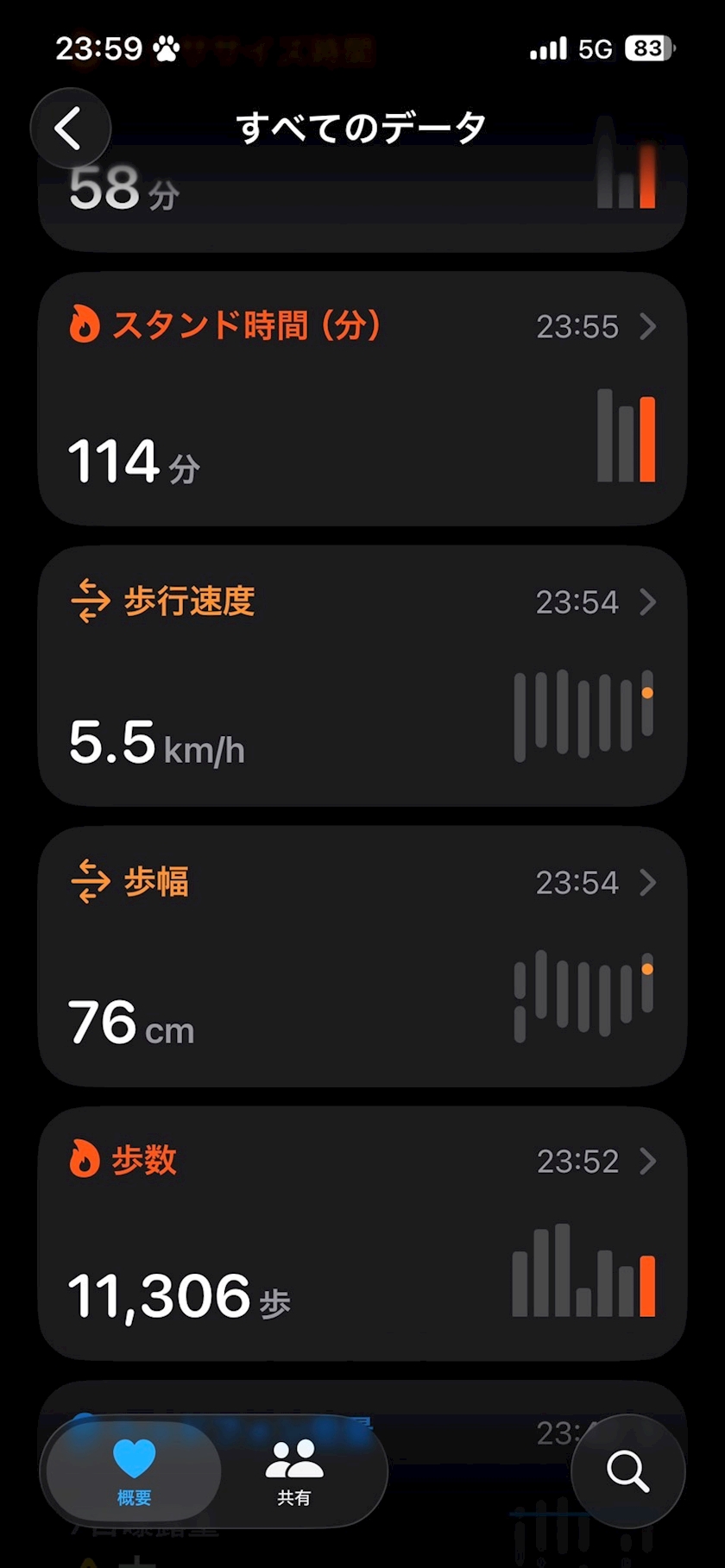Open the partially visible 58 分 card
The height and width of the screenshot is (1568, 725).
362,207
